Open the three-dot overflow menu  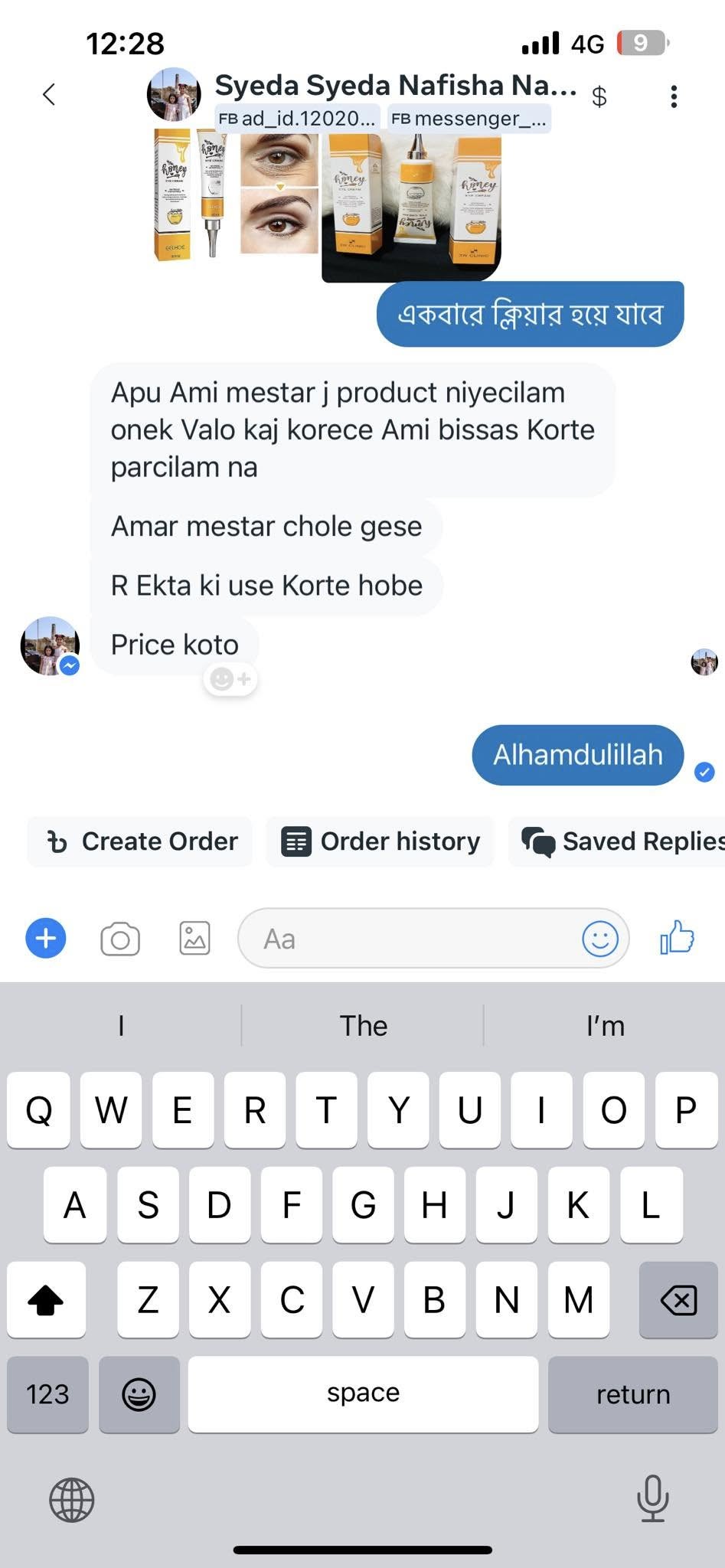pyautogui.click(x=673, y=96)
